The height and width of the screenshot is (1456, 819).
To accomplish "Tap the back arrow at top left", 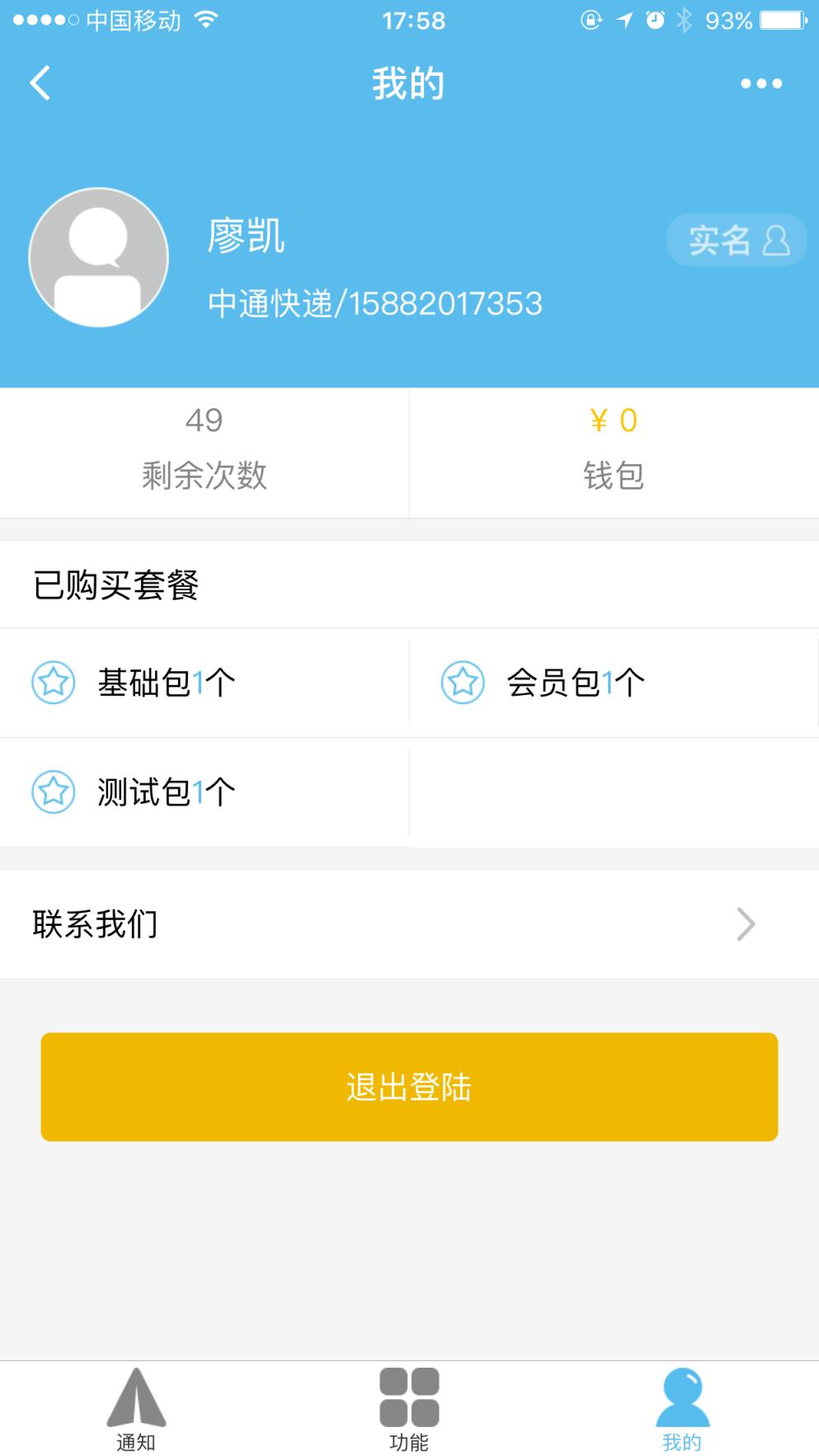I will [39, 82].
